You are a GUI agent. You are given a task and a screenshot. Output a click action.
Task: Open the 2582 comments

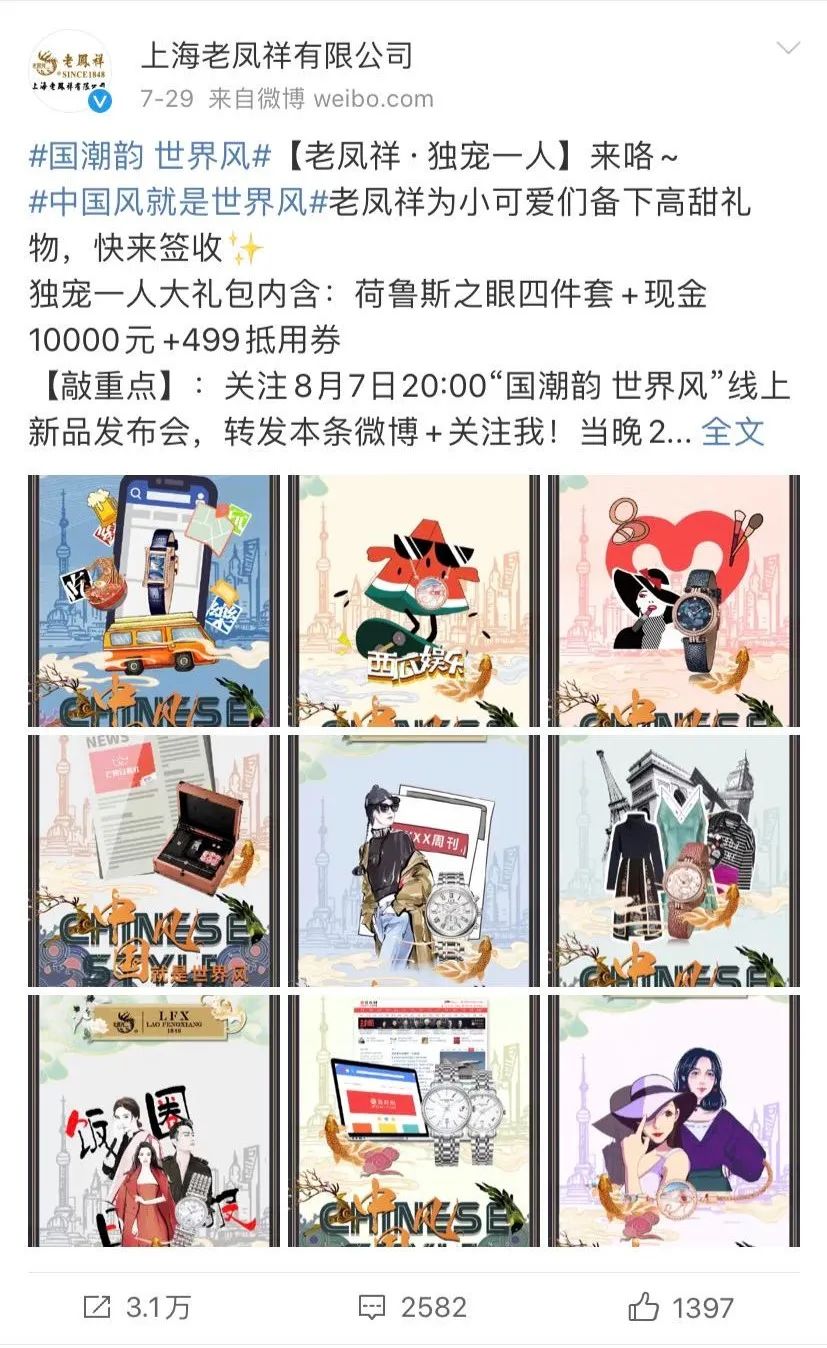tap(412, 1306)
